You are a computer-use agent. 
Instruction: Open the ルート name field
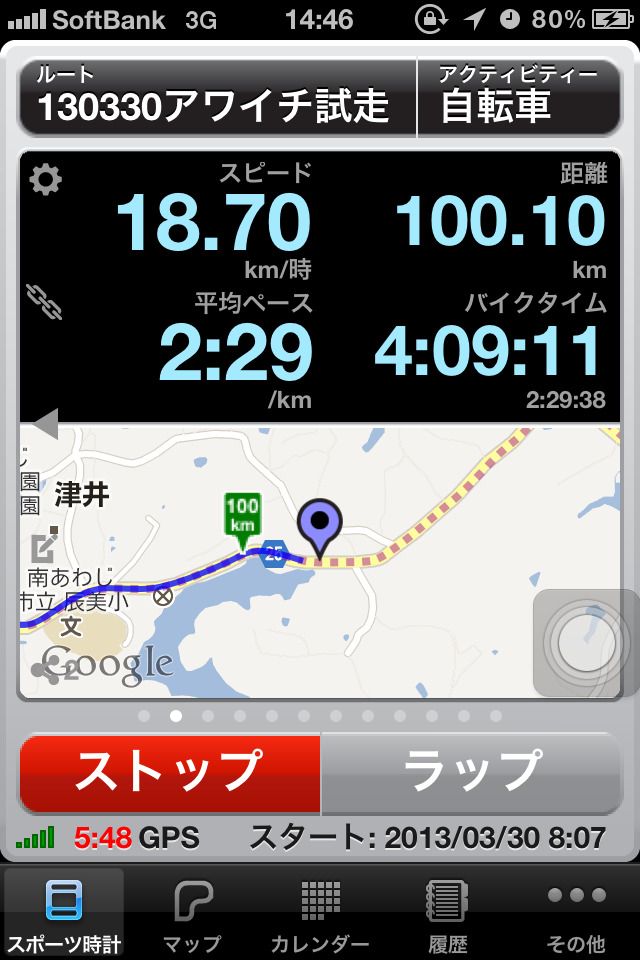click(x=217, y=98)
